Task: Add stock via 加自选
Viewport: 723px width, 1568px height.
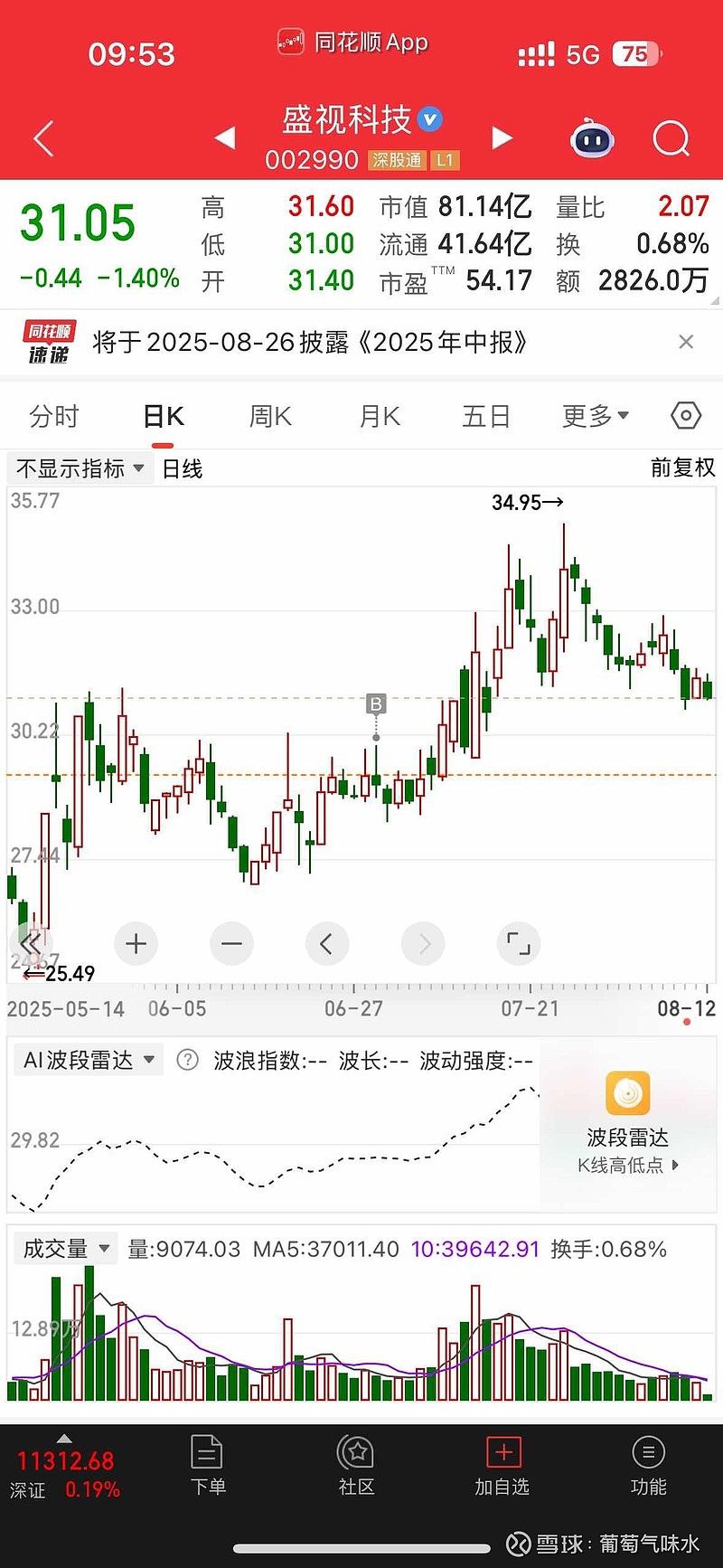Action: tap(502, 1467)
